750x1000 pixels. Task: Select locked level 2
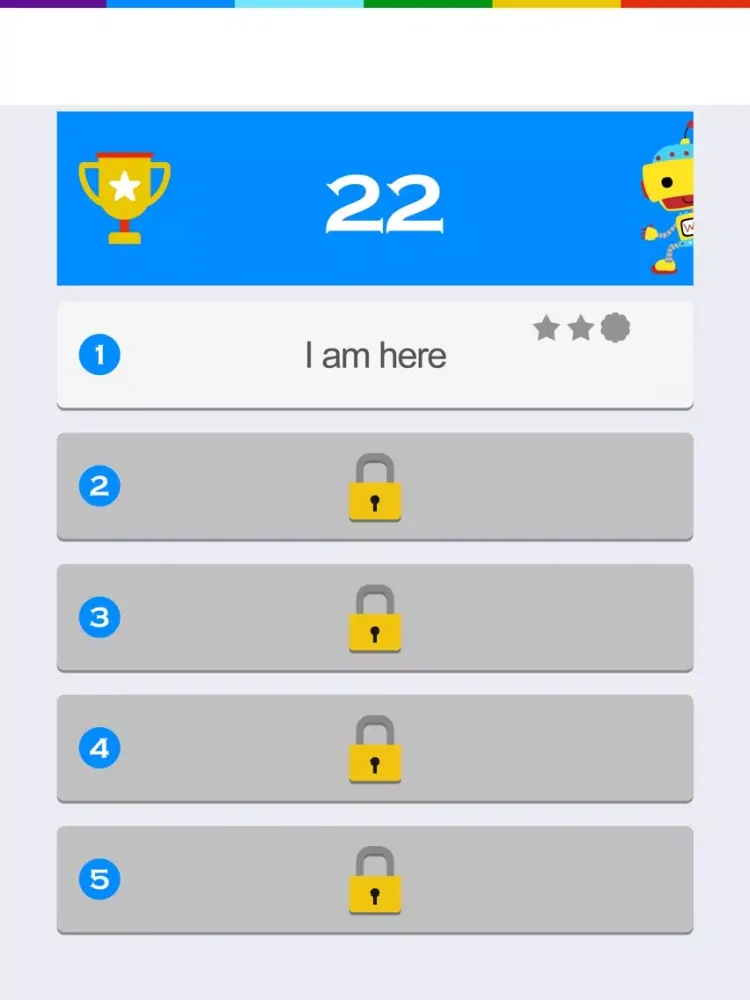[375, 487]
